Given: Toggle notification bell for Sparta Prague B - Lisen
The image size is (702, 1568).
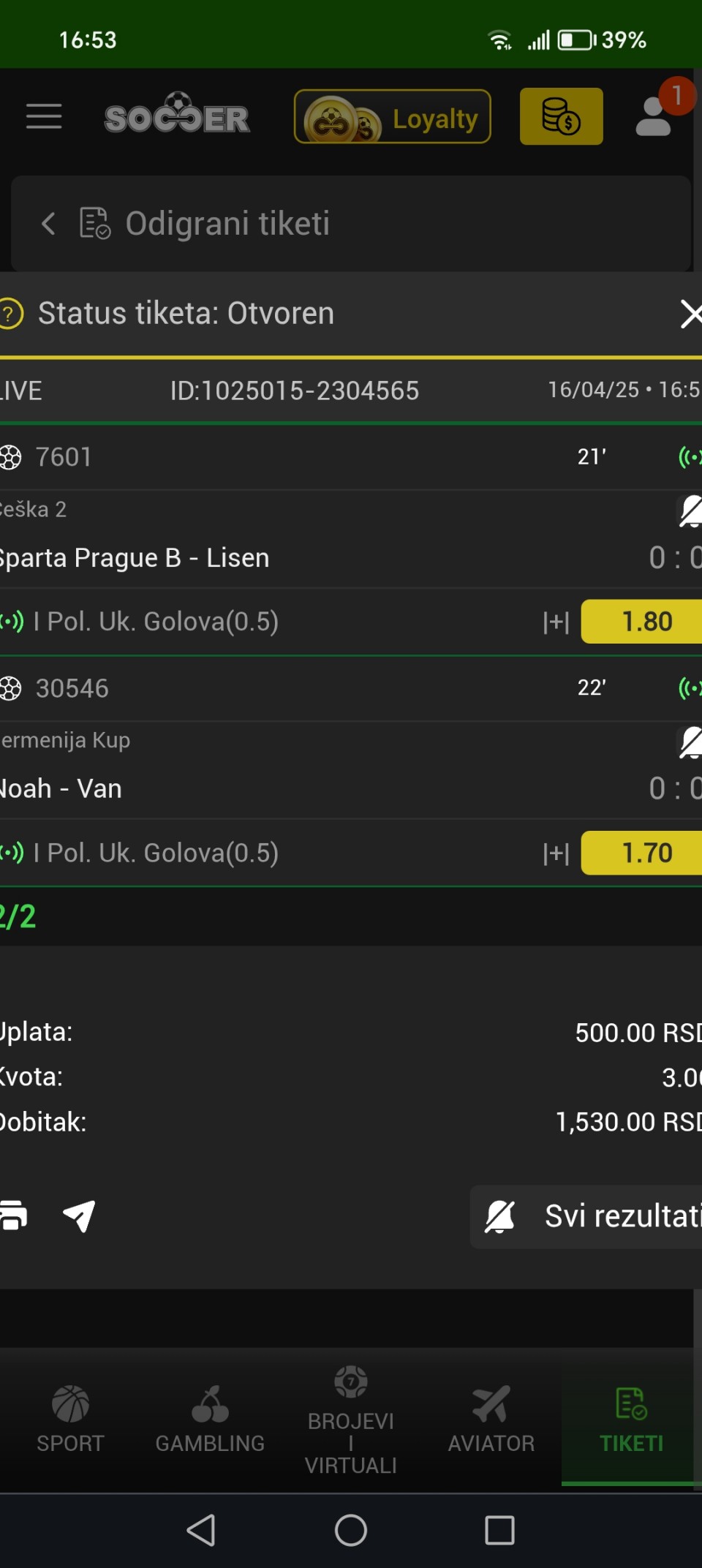Looking at the screenshot, I should (690, 511).
